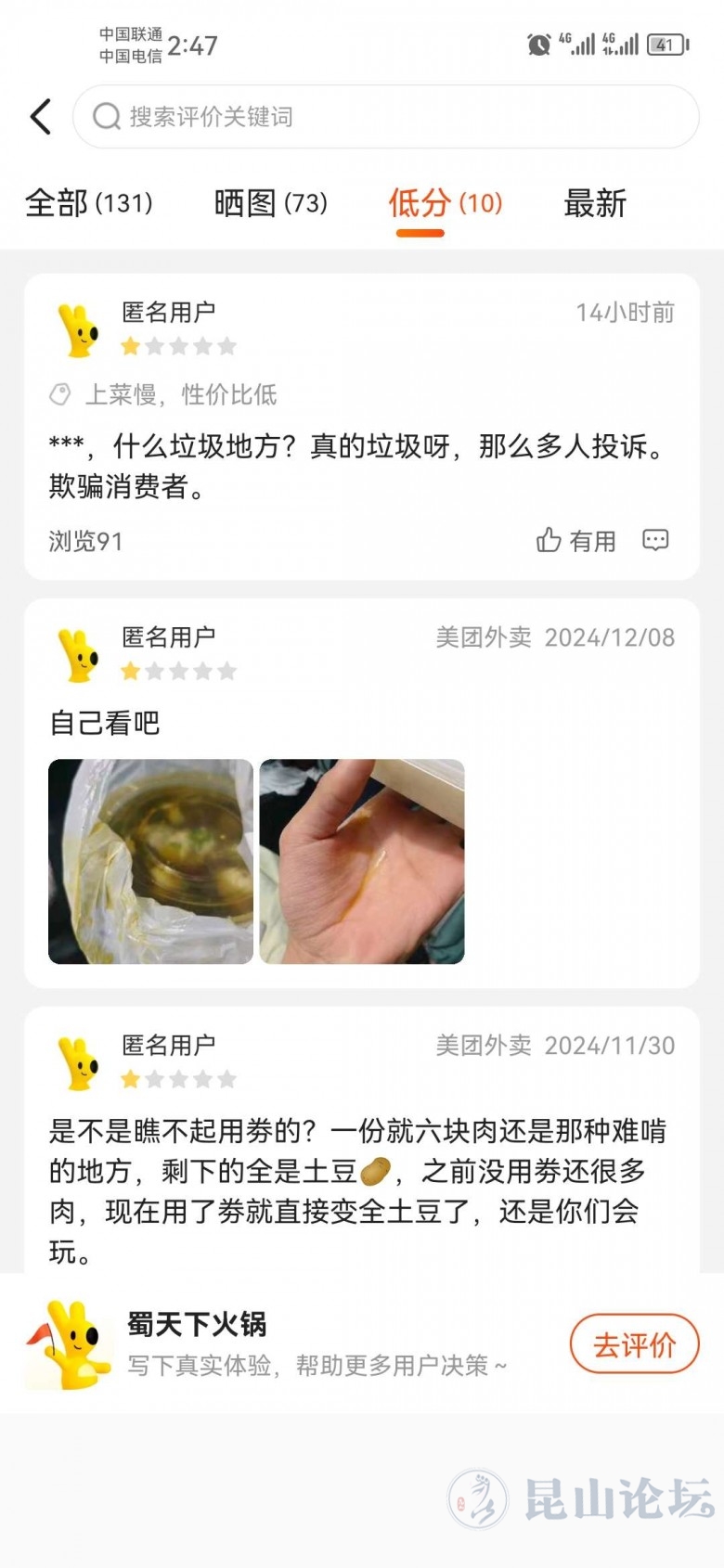View the hand photo in 自己看吧 review
724x1568 pixels.
tap(362, 861)
